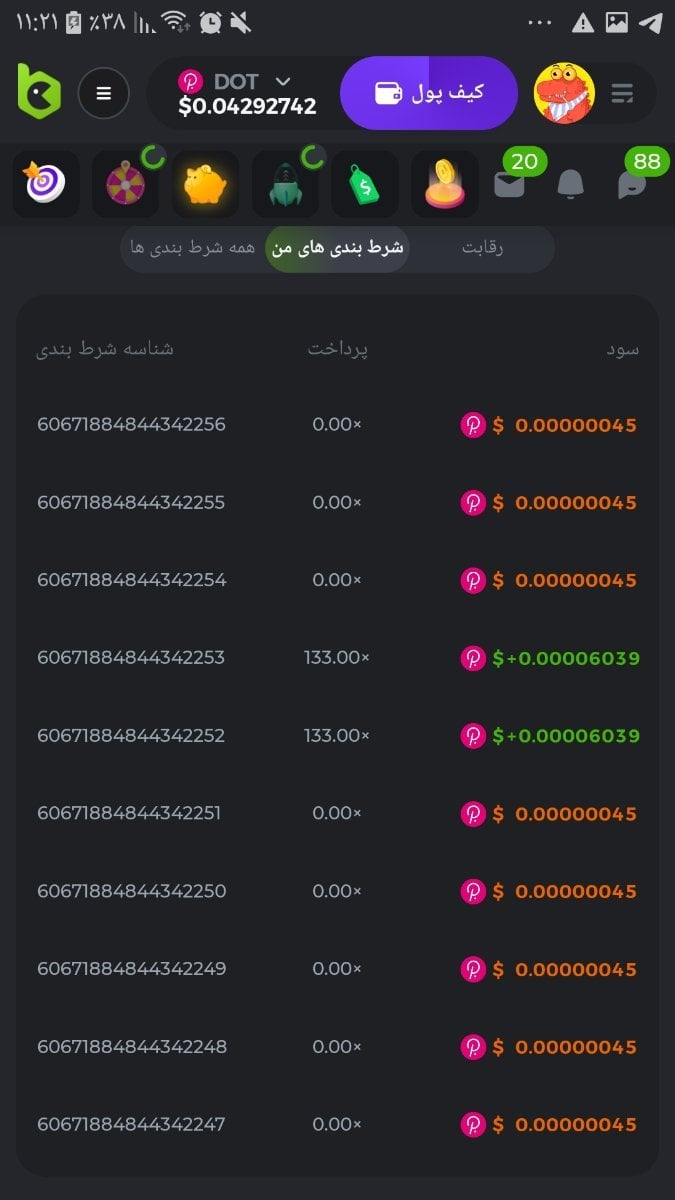
Task: Open the green rocket icon
Action: pyautogui.click(x=285, y=184)
